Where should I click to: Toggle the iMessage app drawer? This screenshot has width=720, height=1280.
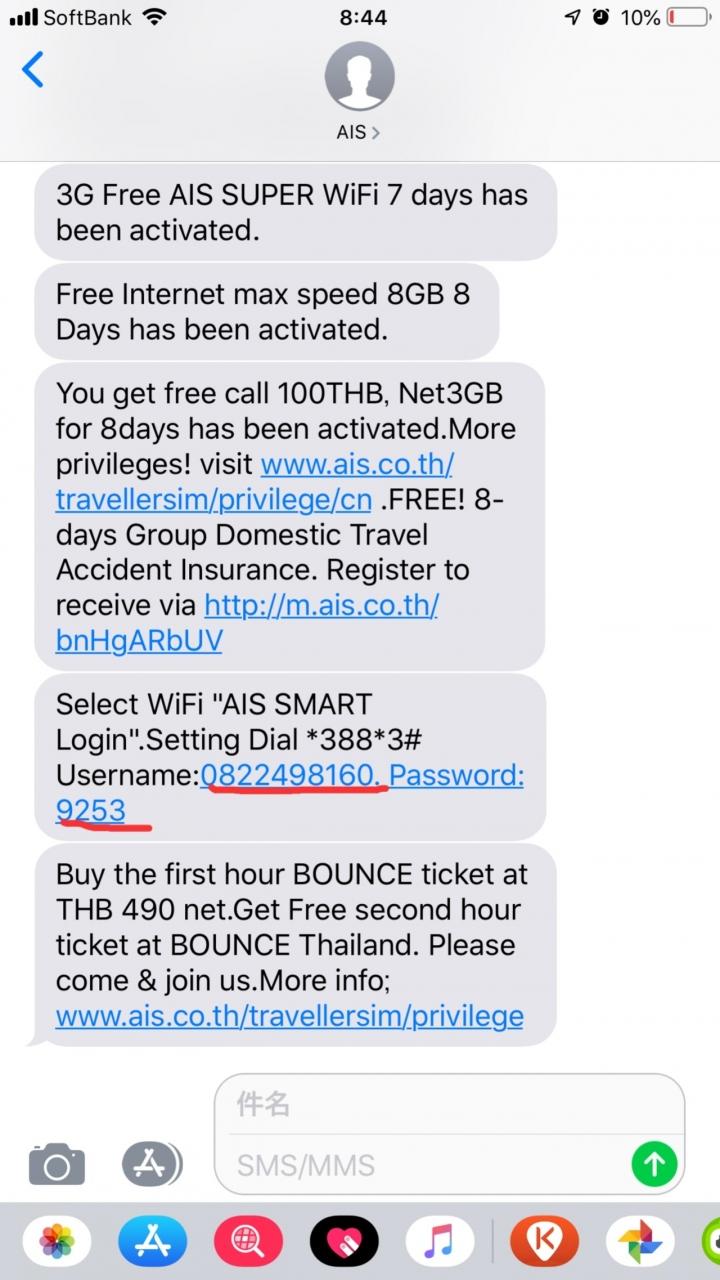(x=152, y=1164)
